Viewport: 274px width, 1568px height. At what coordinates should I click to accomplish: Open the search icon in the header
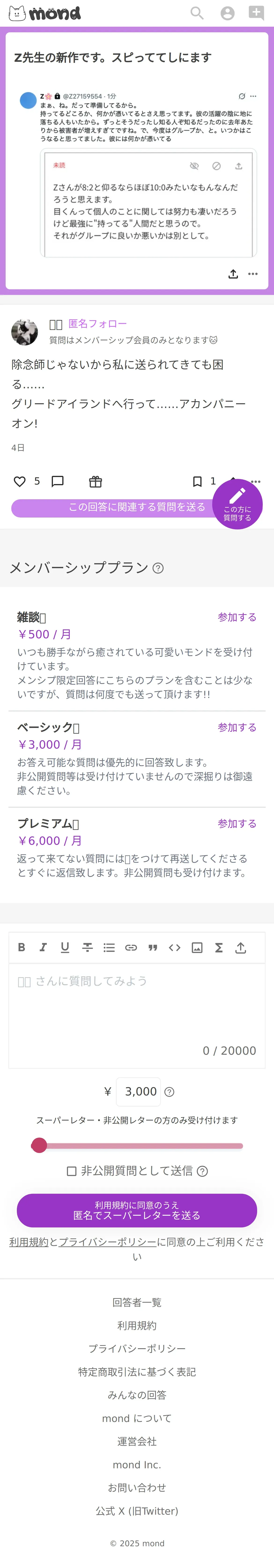[x=197, y=13]
